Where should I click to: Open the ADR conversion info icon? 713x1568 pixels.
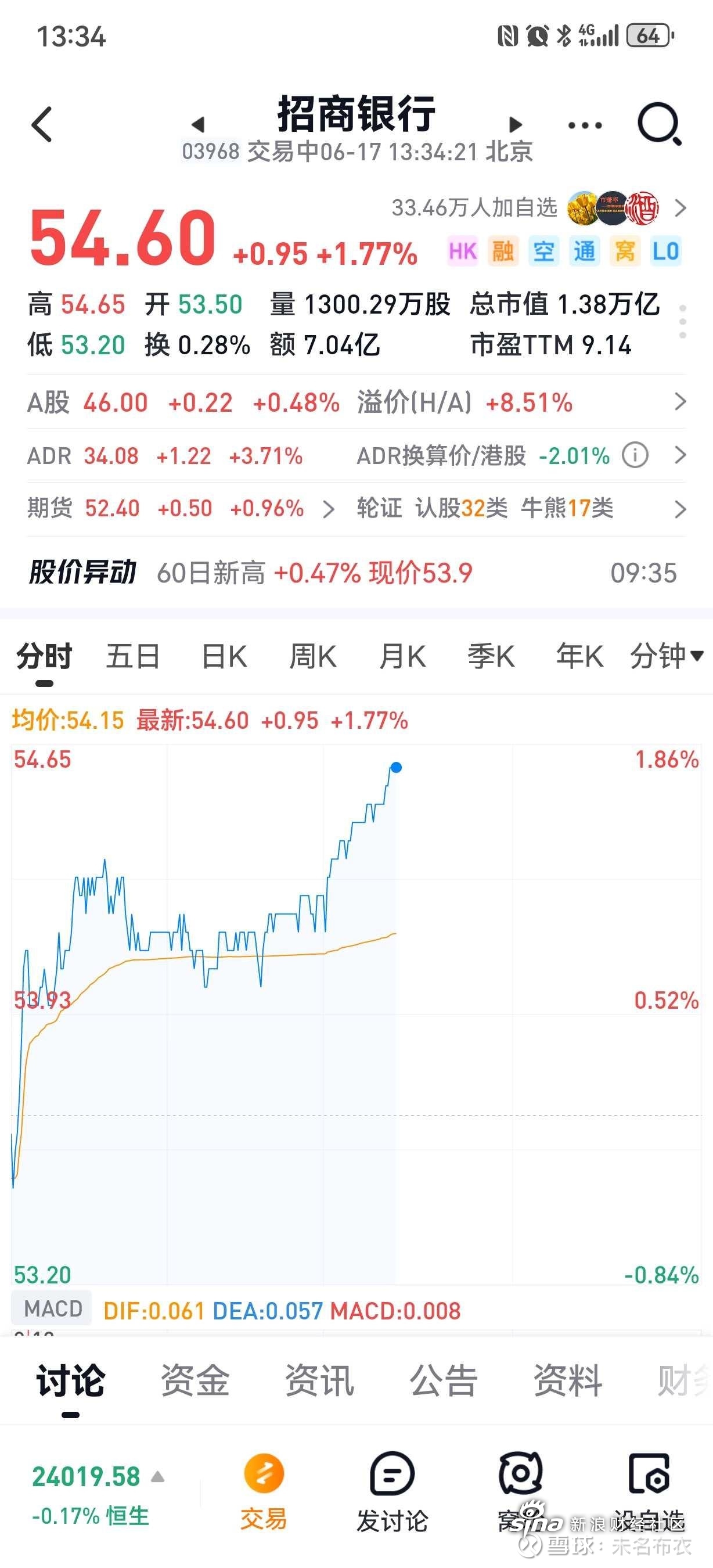(635, 455)
